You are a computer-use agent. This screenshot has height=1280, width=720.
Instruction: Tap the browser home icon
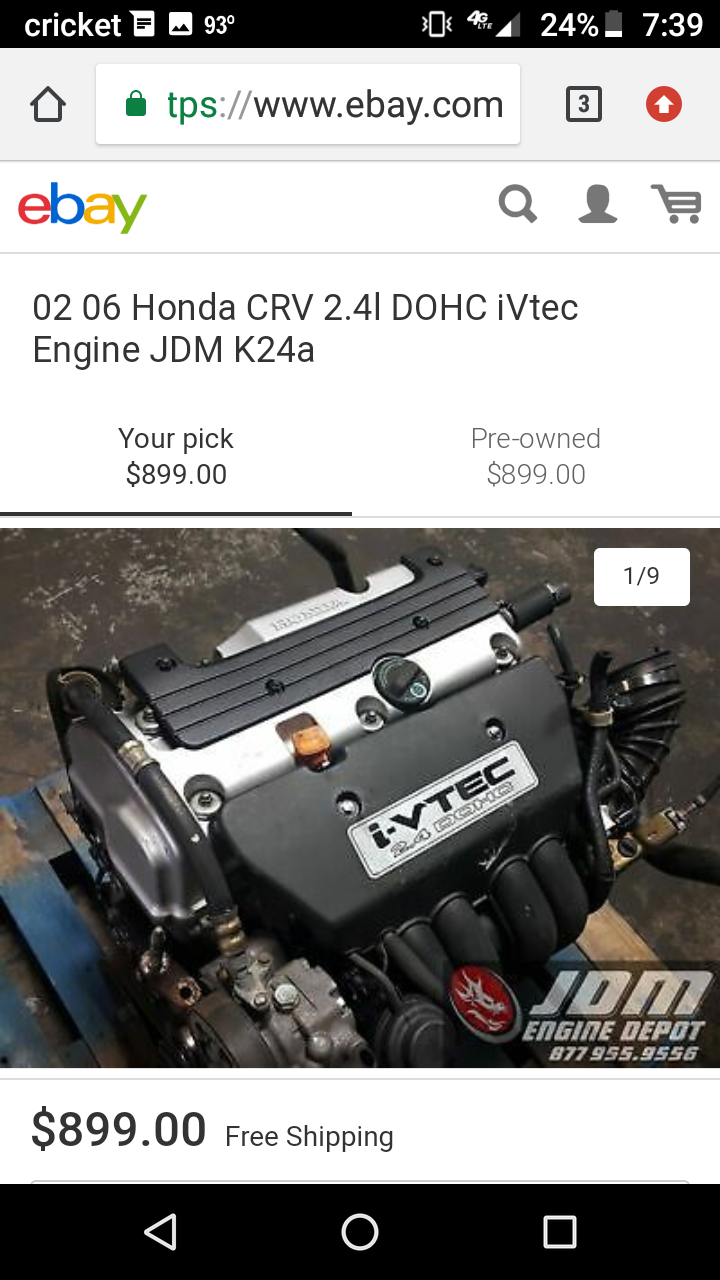(48, 105)
